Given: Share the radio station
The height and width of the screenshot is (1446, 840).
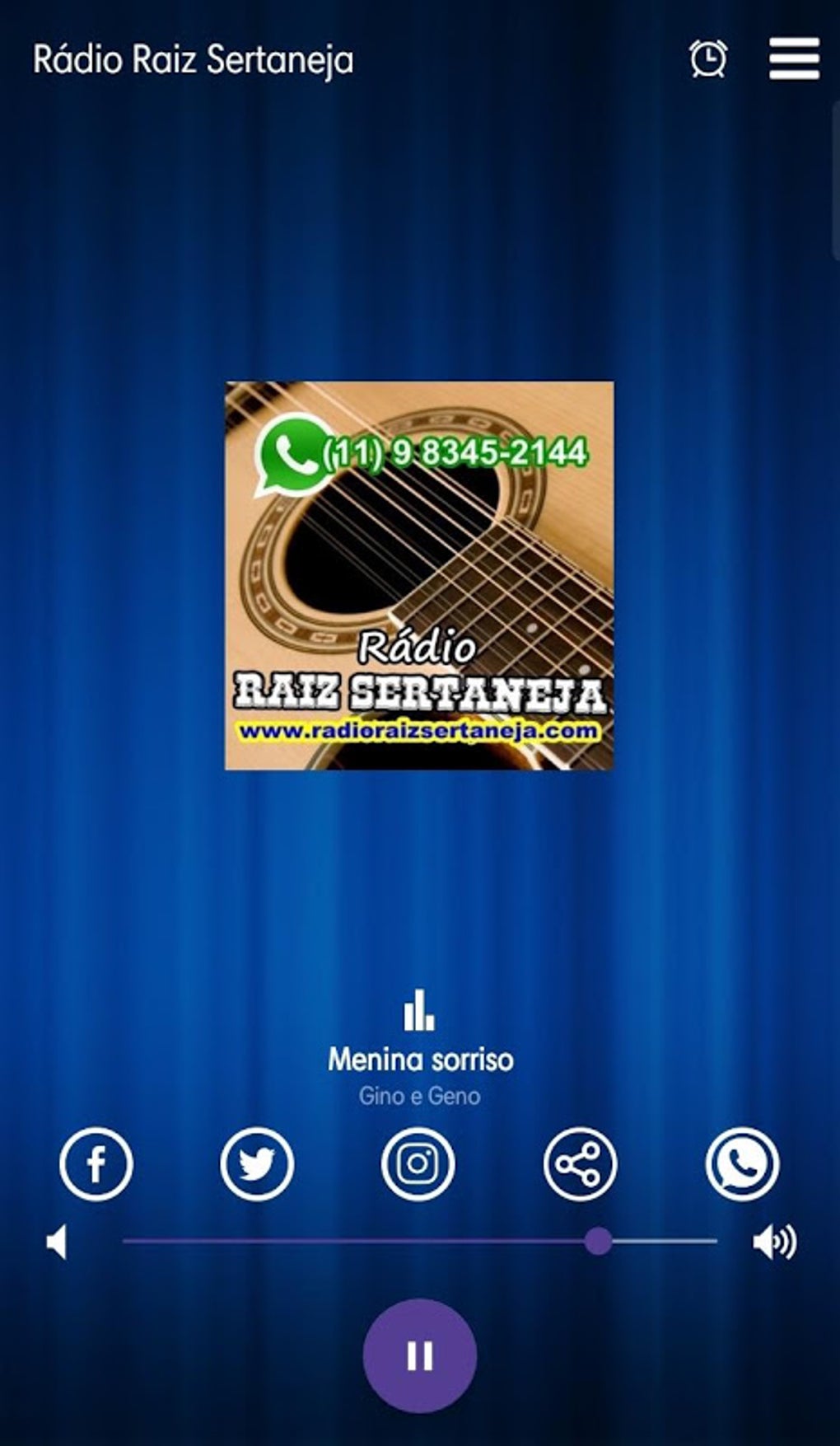Looking at the screenshot, I should [x=580, y=1163].
